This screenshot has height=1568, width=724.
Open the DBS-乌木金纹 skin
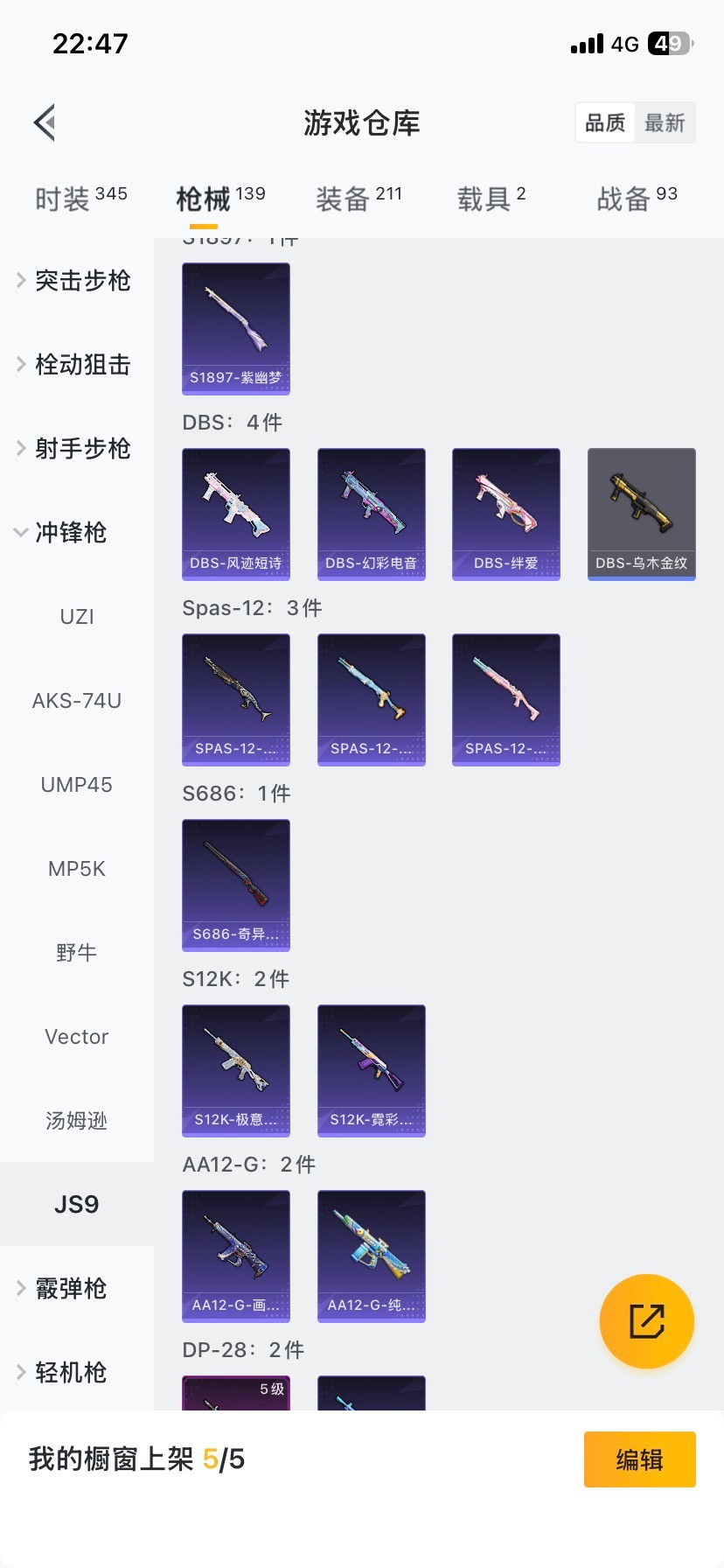642,514
